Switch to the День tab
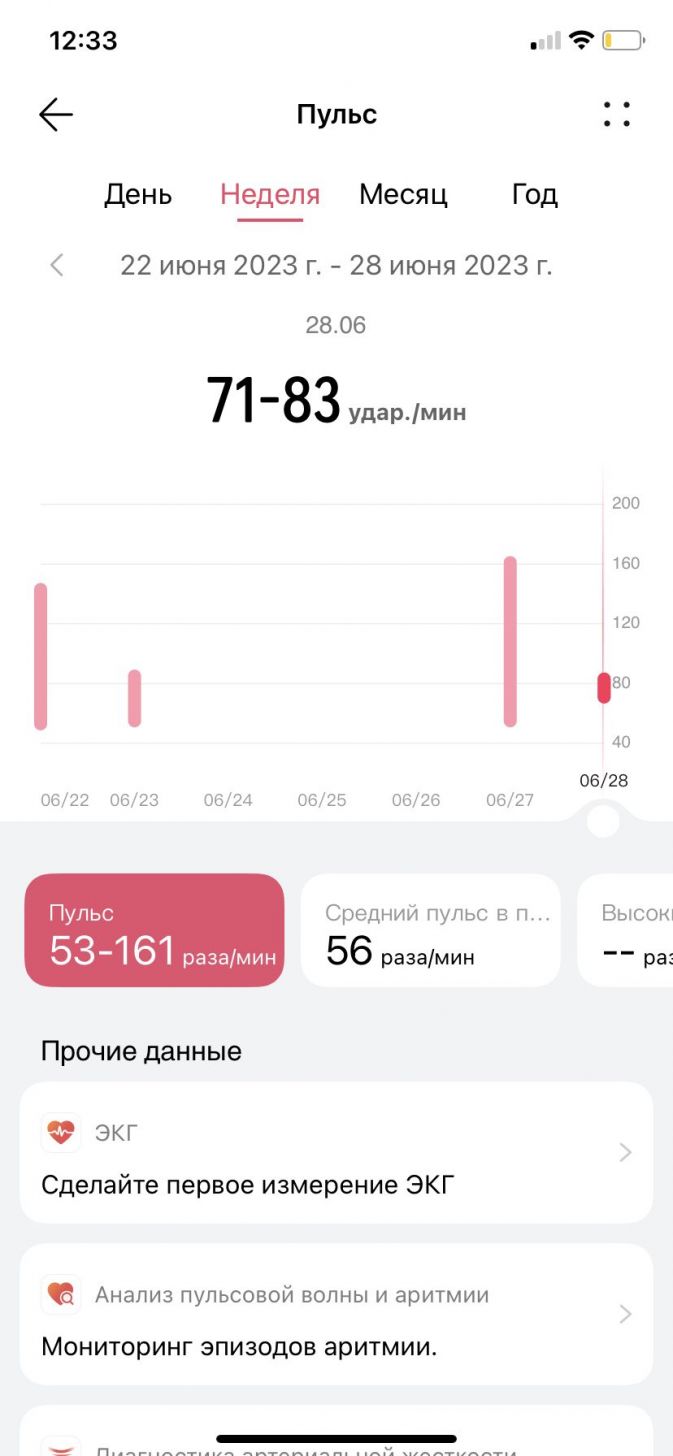 [x=138, y=194]
